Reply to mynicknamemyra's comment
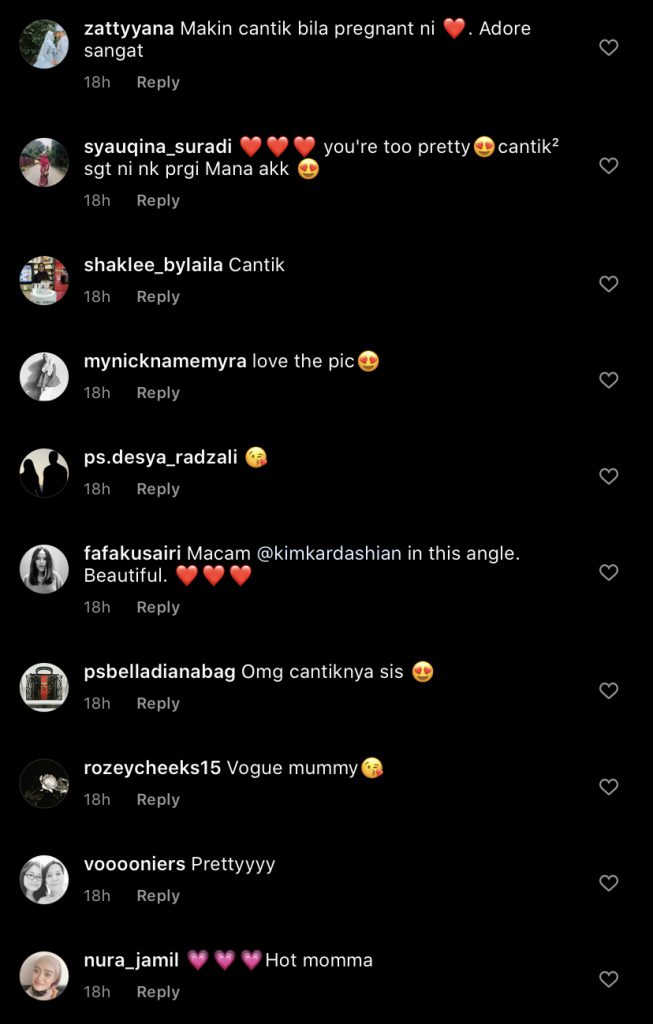Viewport: 653px width, 1024px height. point(158,393)
